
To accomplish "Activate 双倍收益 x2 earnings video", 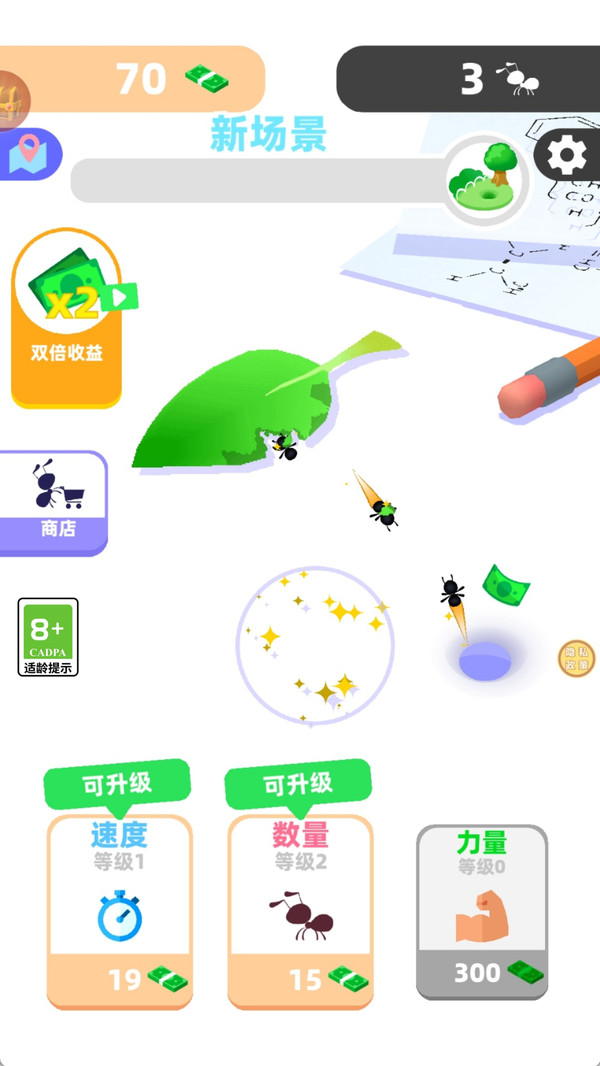I will 66,318.
